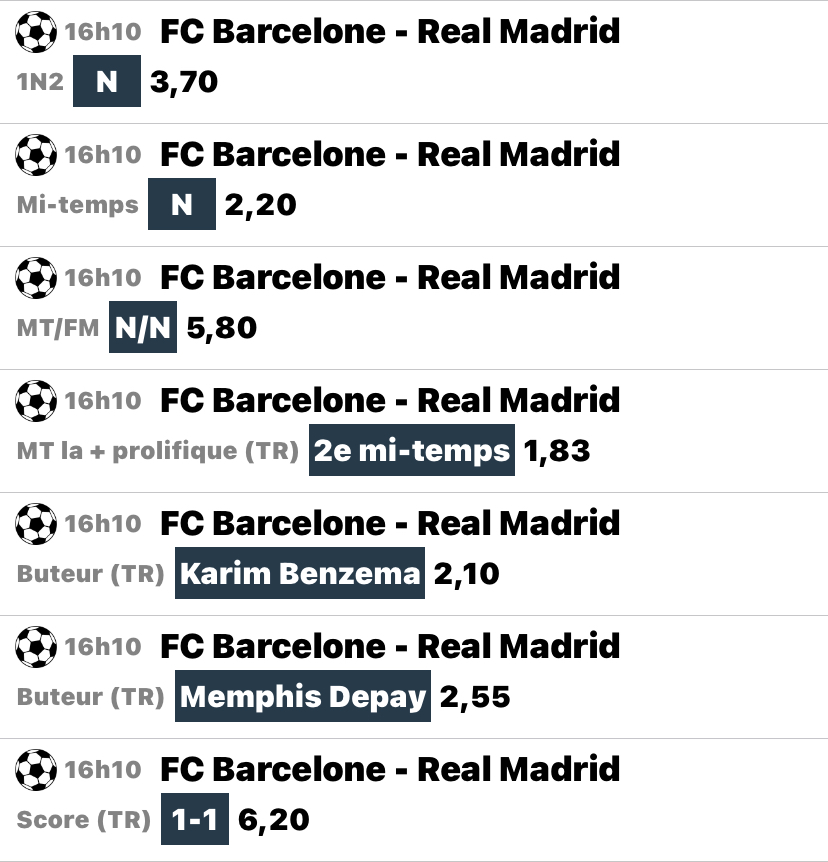The height and width of the screenshot is (862, 828).
Task: Open the Karim Benzema scorer bet
Action: pyautogui.click(x=299, y=574)
